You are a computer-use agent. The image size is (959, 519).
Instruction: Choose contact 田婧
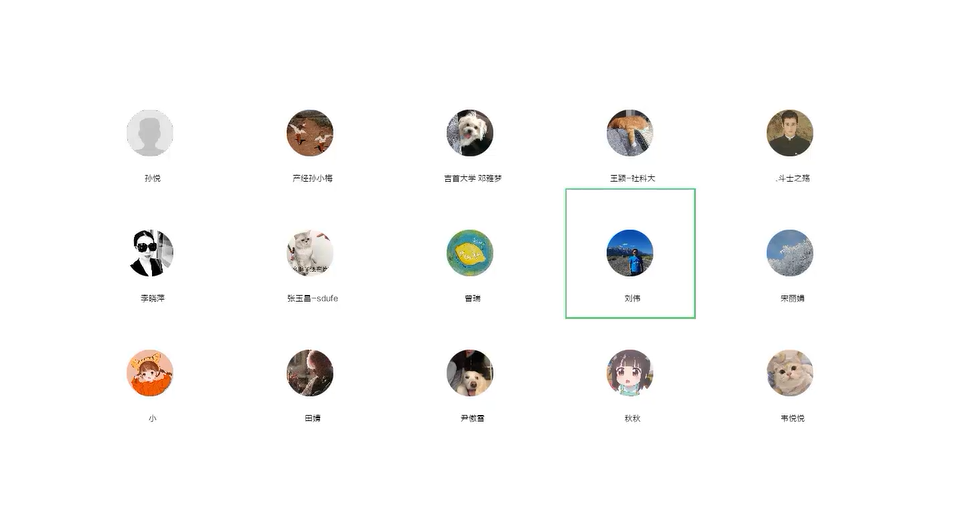[x=310, y=374]
